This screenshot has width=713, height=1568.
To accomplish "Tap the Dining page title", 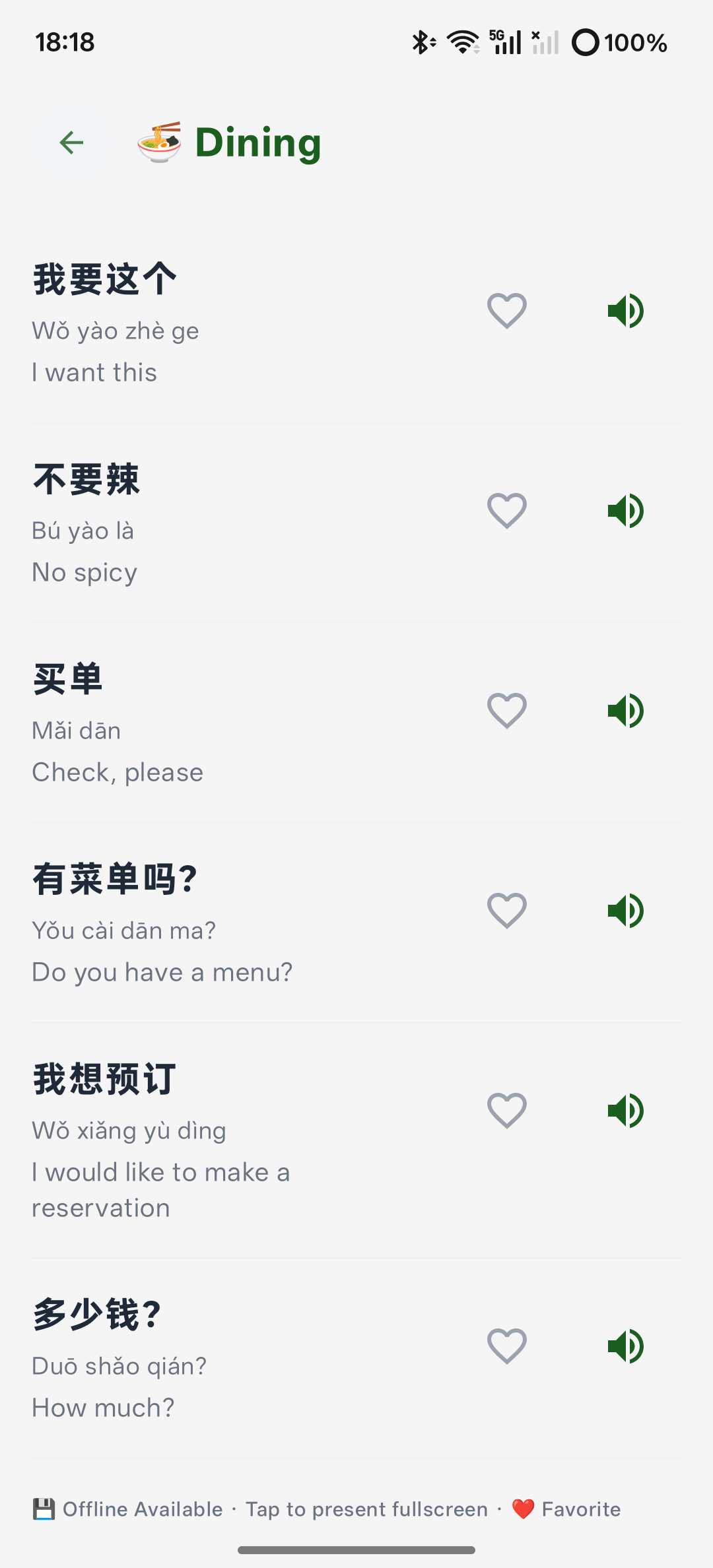I will [x=259, y=142].
